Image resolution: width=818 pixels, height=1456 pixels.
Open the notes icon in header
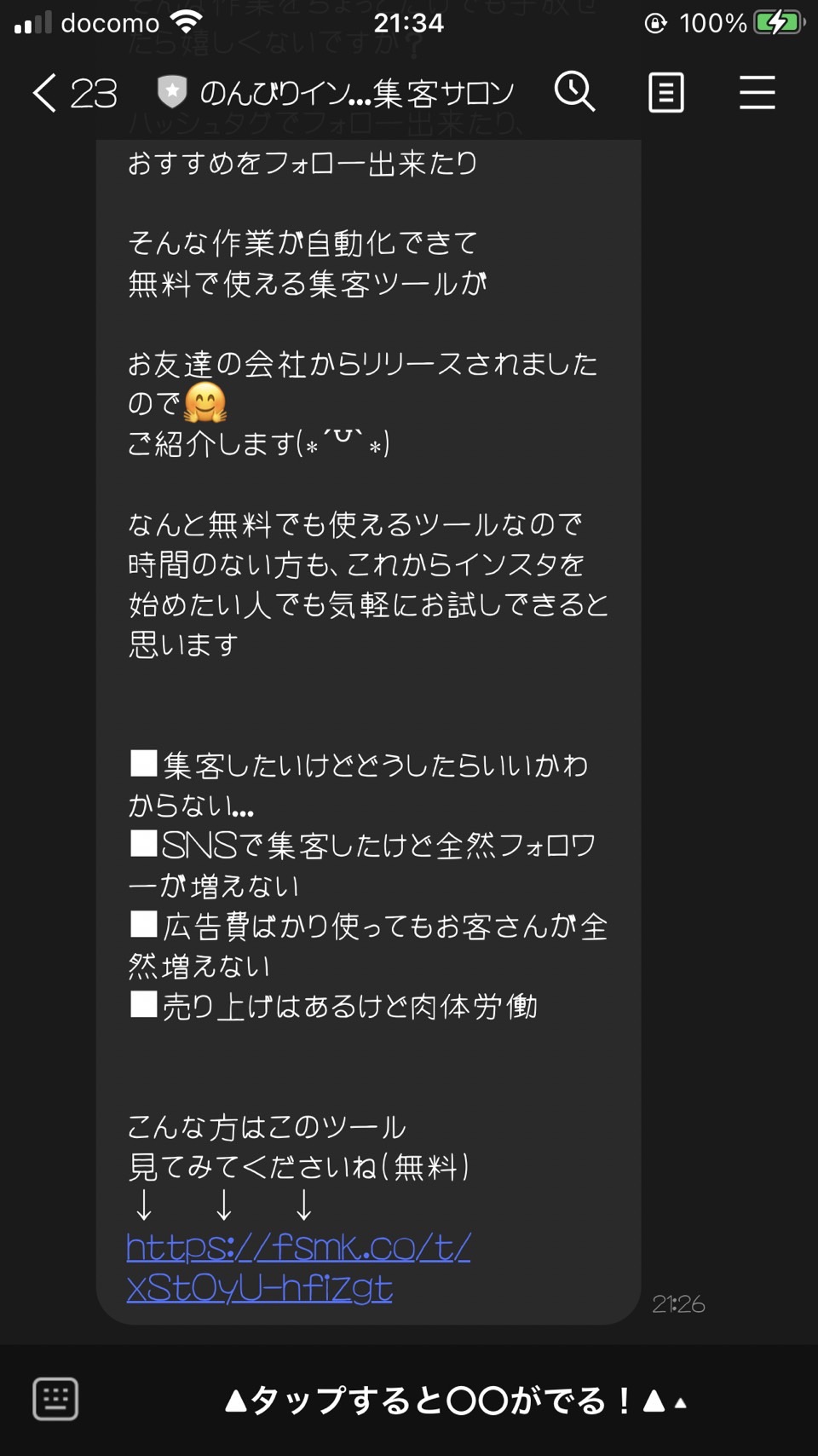[665, 92]
